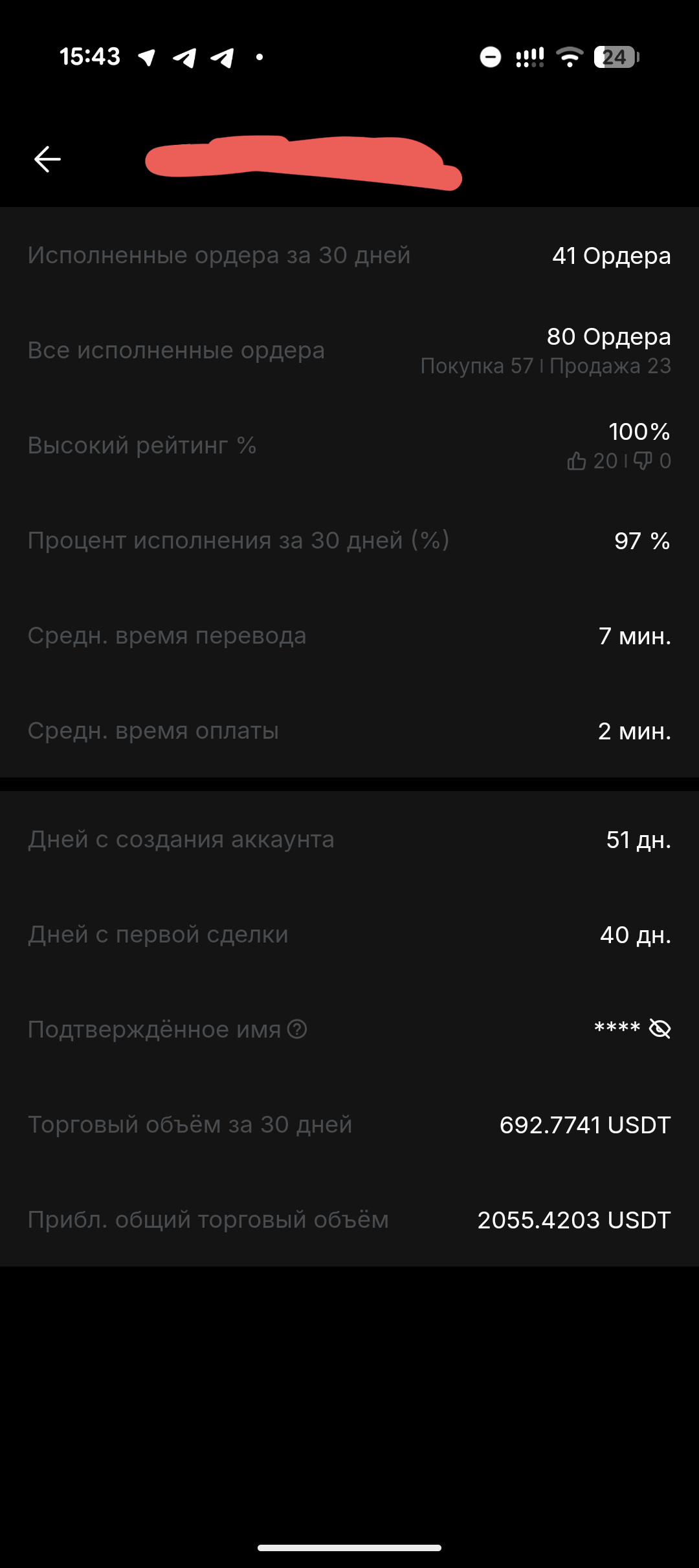Image resolution: width=699 pixels, height=1568 pixels.
Task: Select the Покупка 57 breakdown label
Action: click(478, 366)
